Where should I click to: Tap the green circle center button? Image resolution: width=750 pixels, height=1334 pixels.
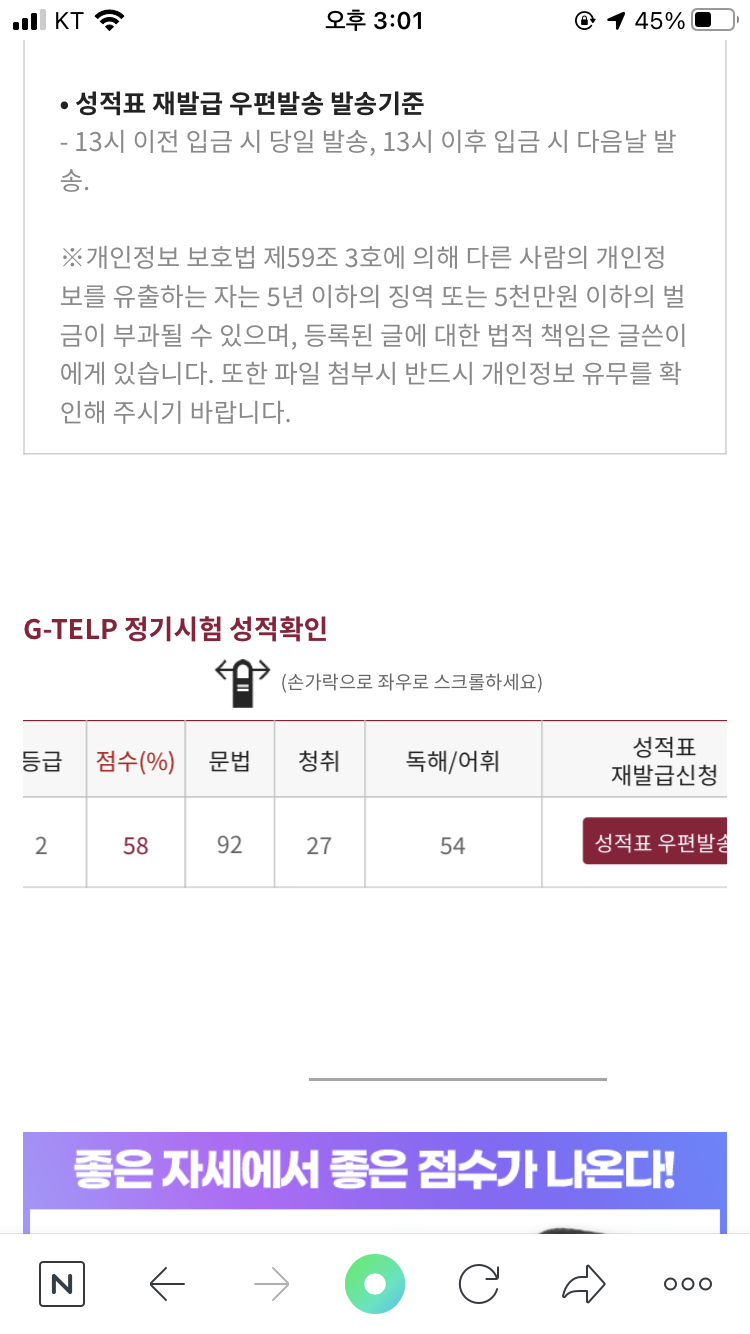(375, 1284)
